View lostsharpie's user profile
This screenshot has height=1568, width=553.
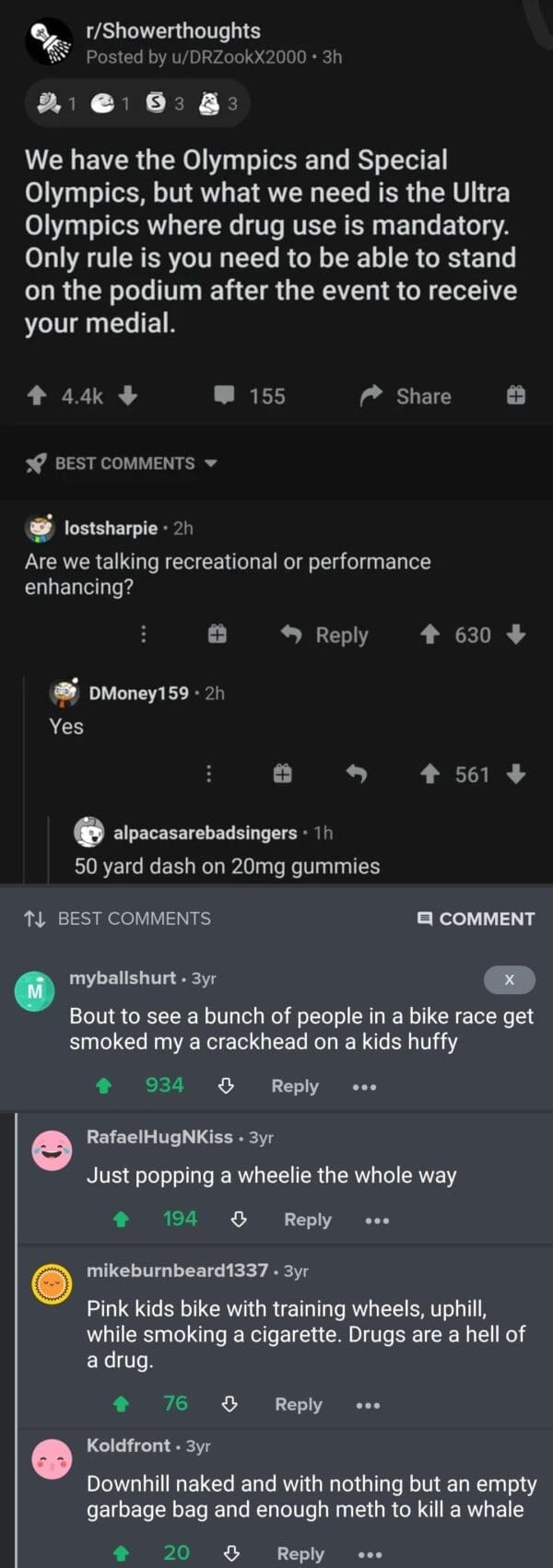[x=111, y=528]
